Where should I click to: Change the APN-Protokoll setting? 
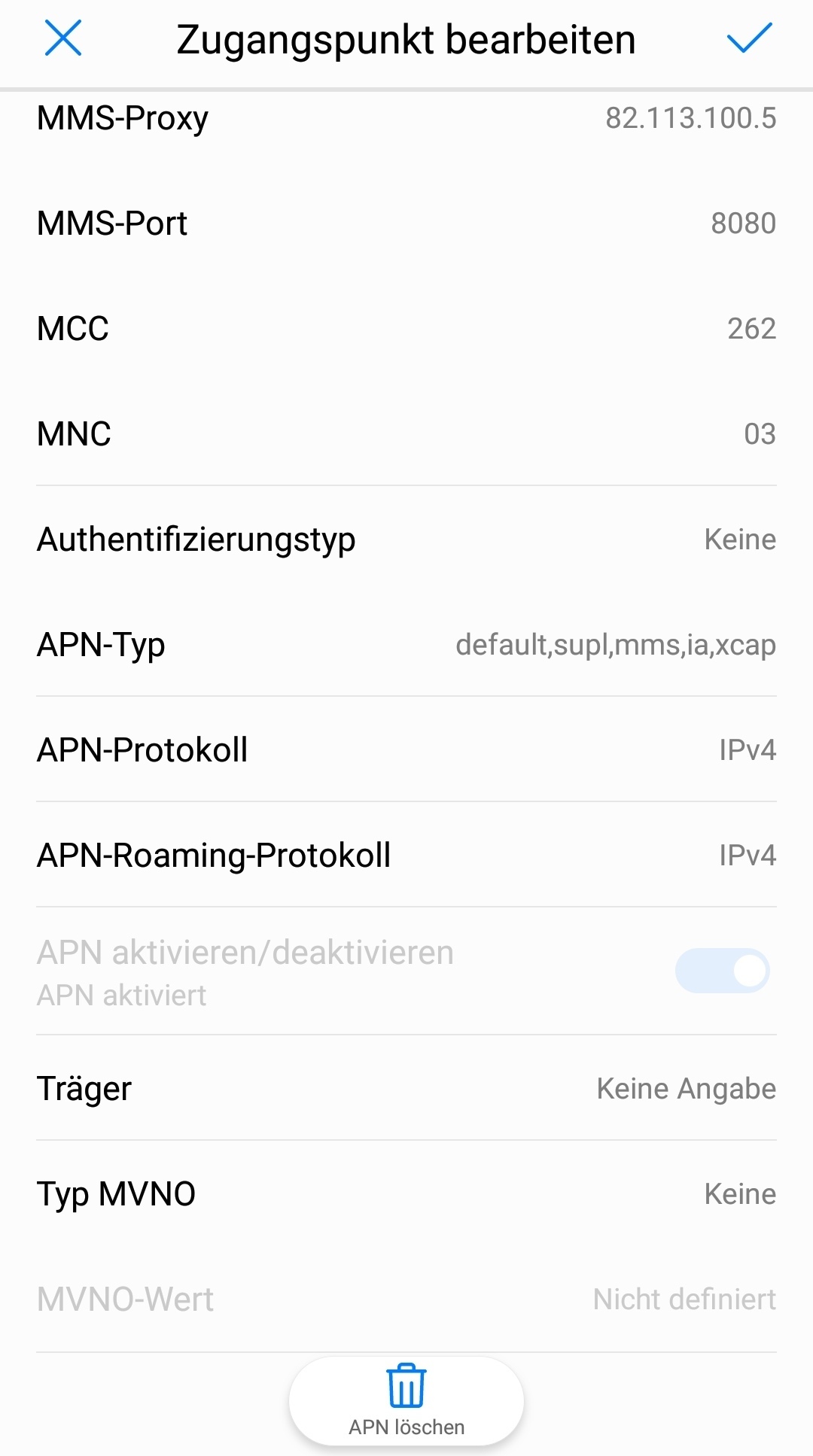pyautogui.click(x=406, y=750)
